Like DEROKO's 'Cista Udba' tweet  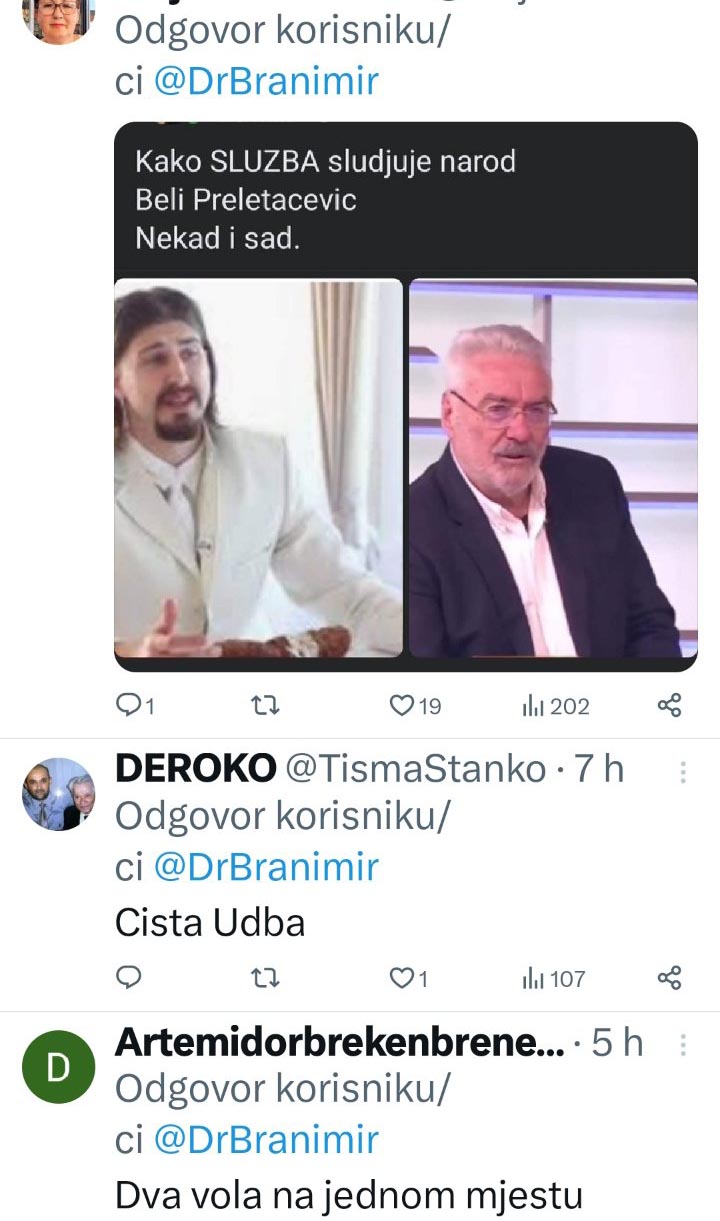pyautogui.click(x=402, y=978)
